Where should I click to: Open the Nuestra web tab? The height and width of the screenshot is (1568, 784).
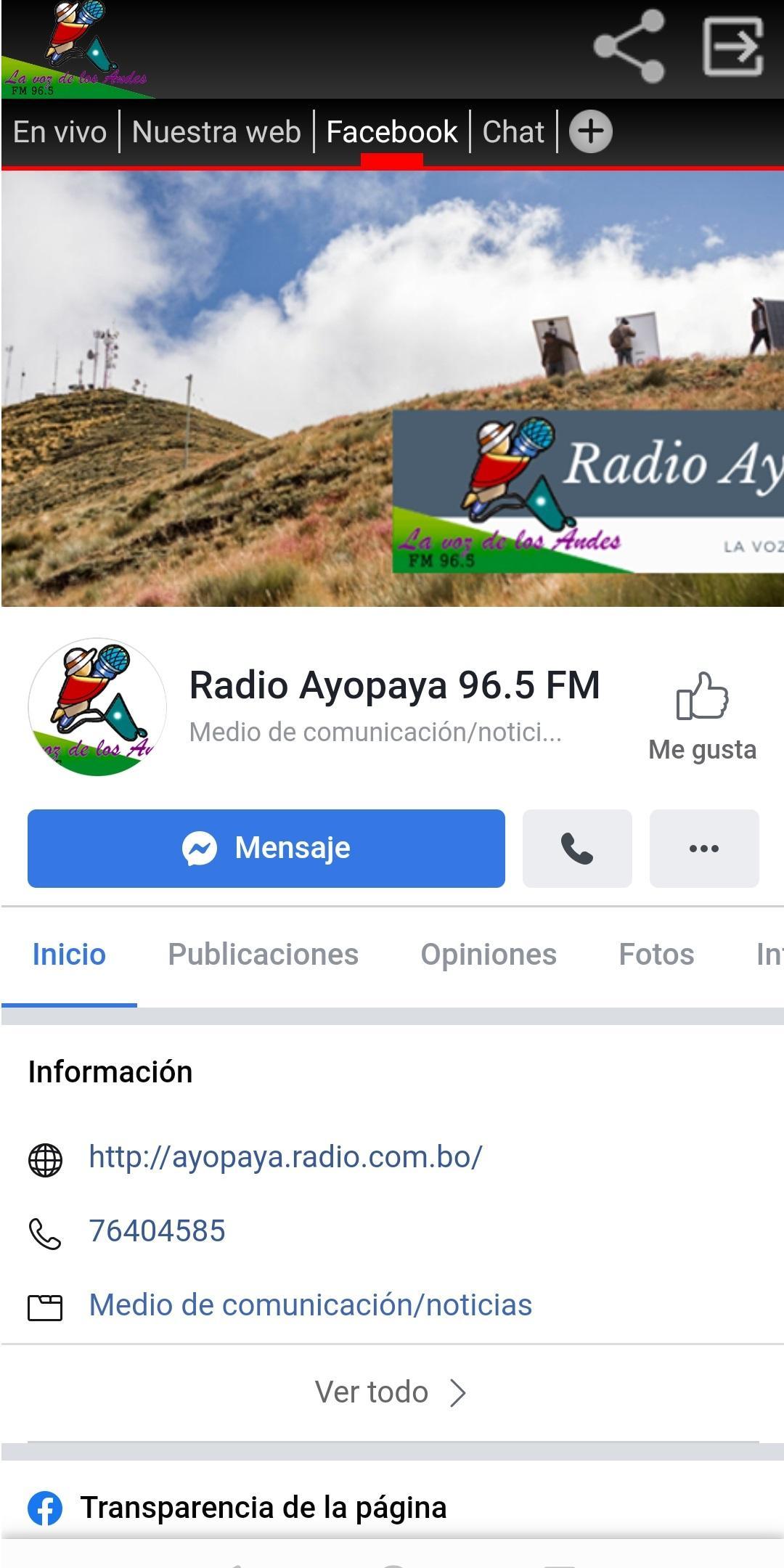(216, 132)
